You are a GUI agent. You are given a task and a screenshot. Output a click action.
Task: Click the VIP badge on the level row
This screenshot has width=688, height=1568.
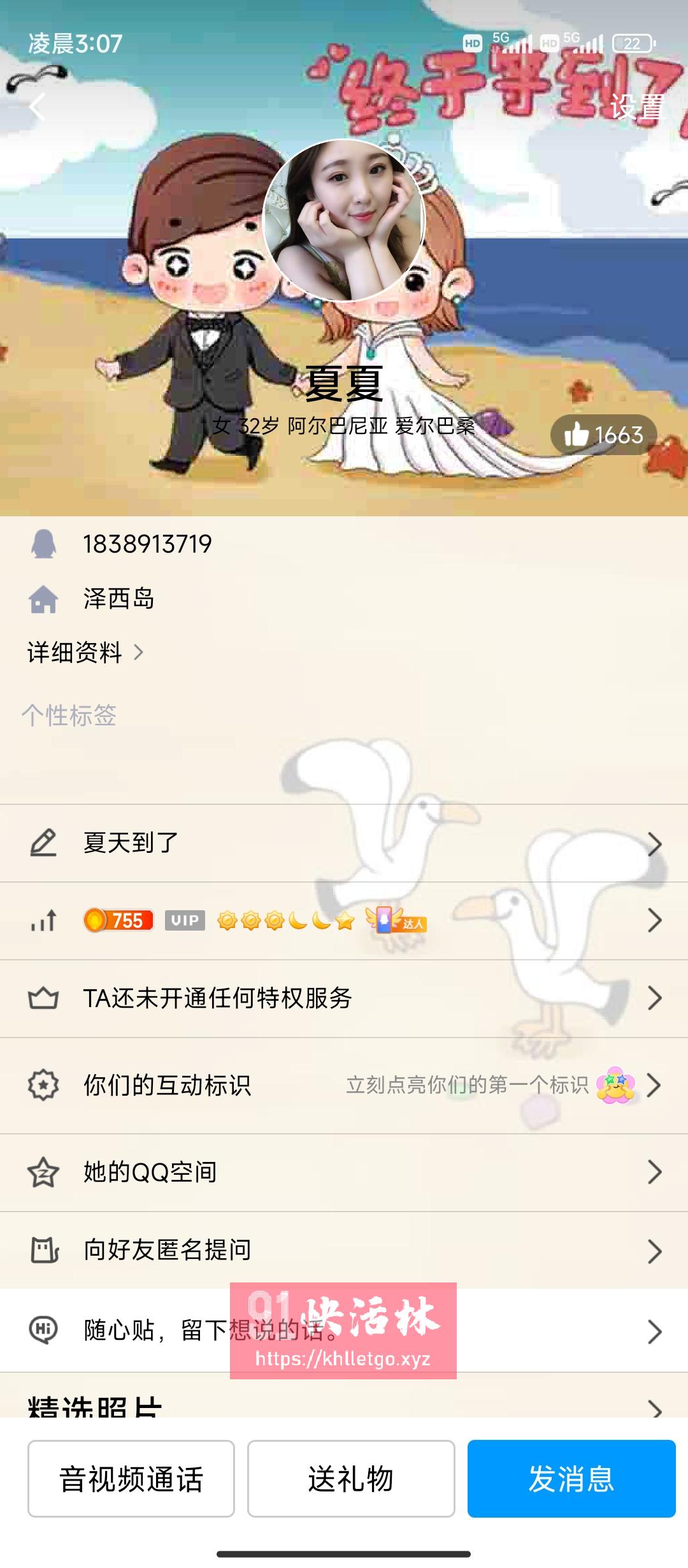pyautogui.click(x=183, y=920)
